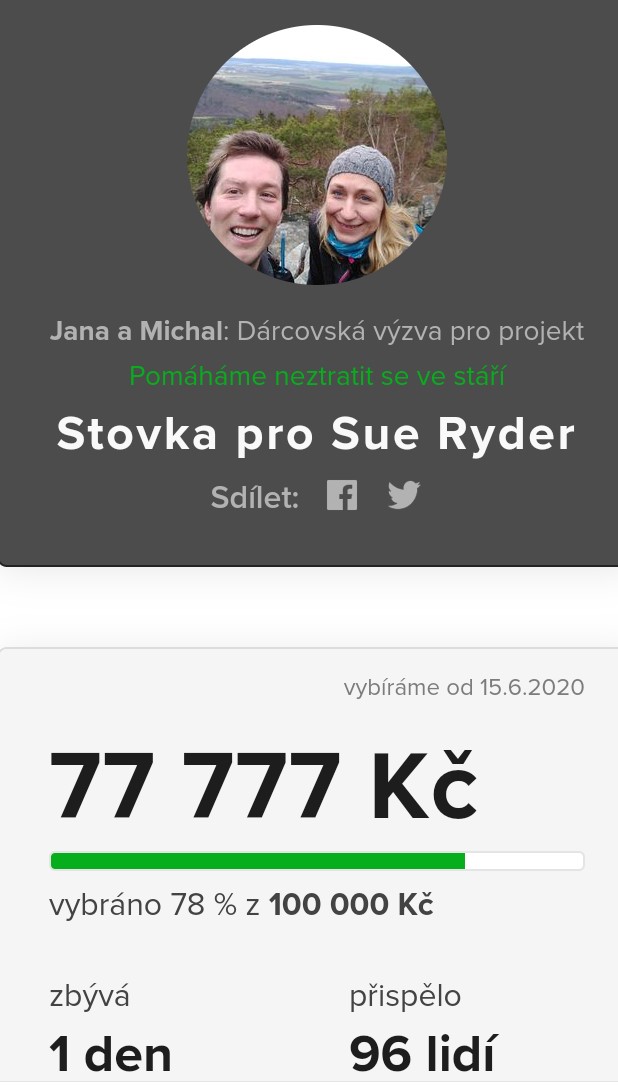Image resolution: width=618 pixels, height=1088 pixels.
Task: Open the project link Pomáháme neztratit se ve stáří
Action: [x=317, y=377]
